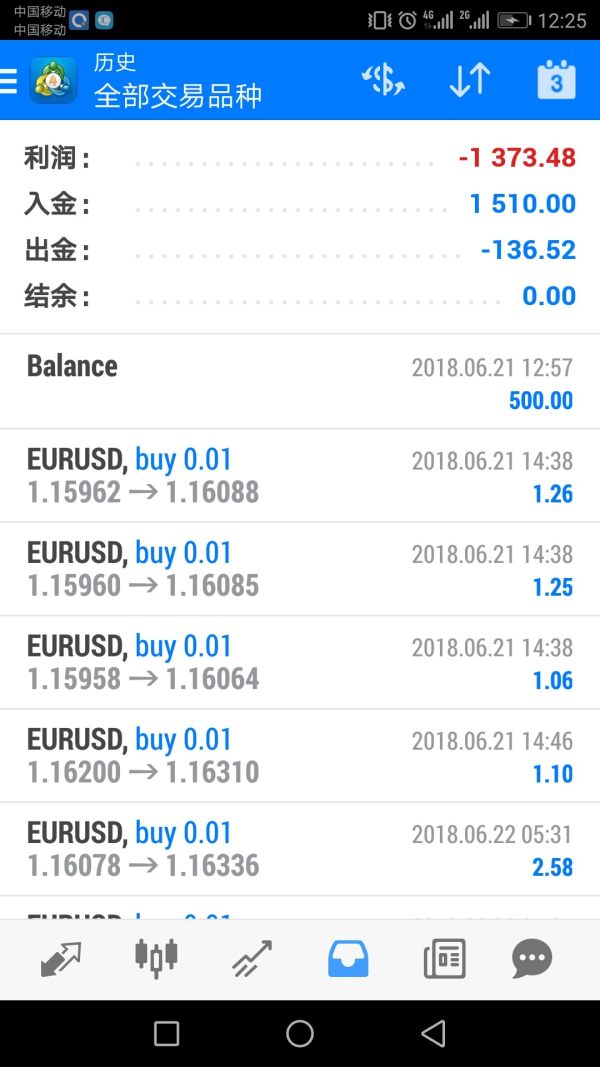Open EURUSD trade with 2.58 profit

click(300, 848)
